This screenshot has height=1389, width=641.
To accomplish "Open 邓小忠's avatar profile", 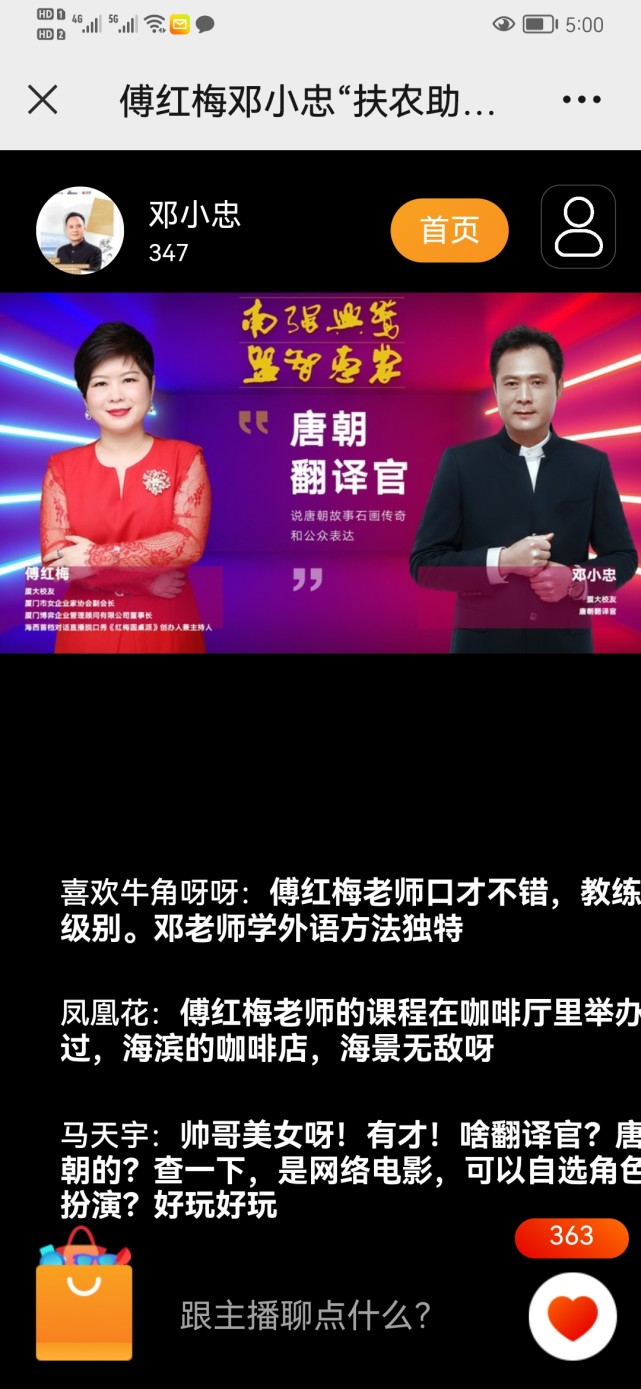I will pyautogui.click(x=80, y=230).
